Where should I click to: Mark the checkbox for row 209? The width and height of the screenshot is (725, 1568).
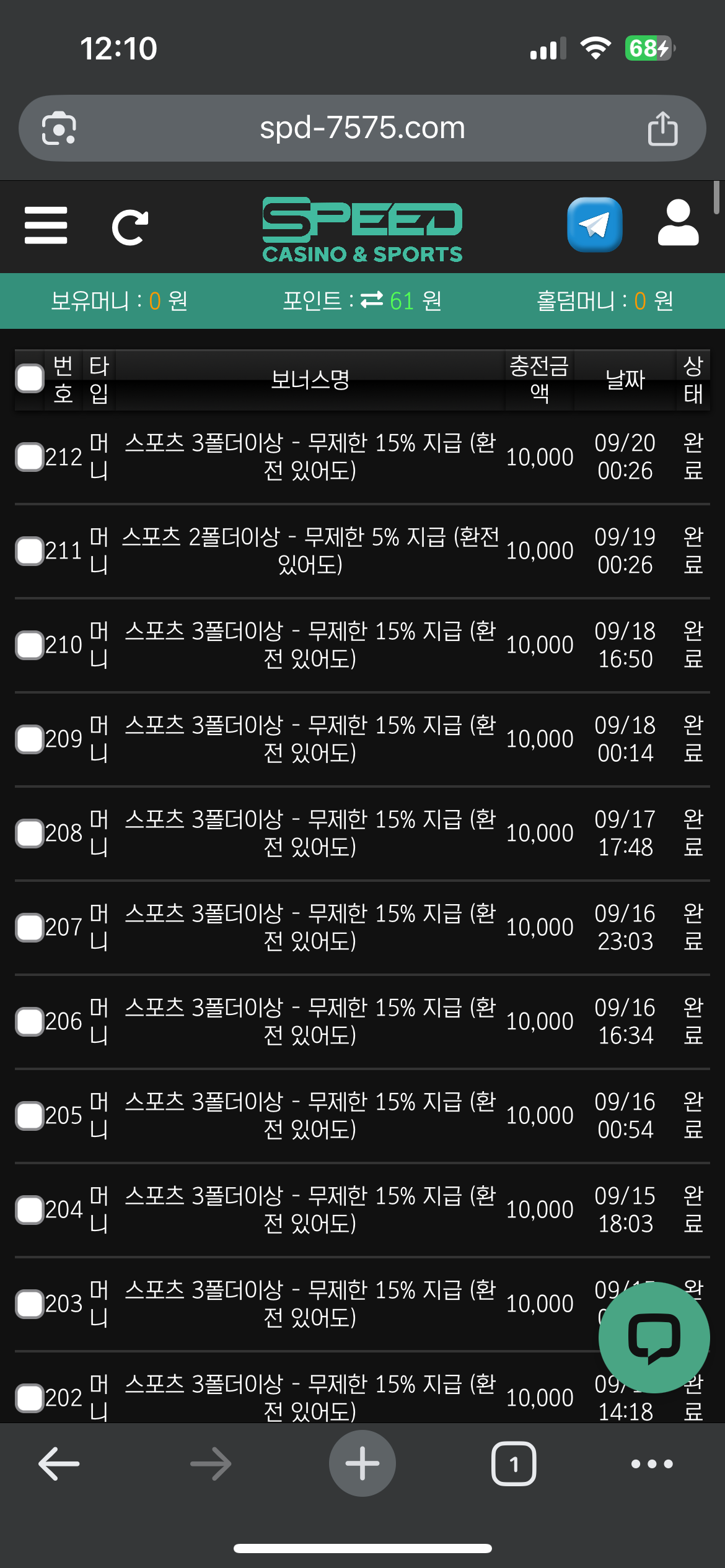30,739
